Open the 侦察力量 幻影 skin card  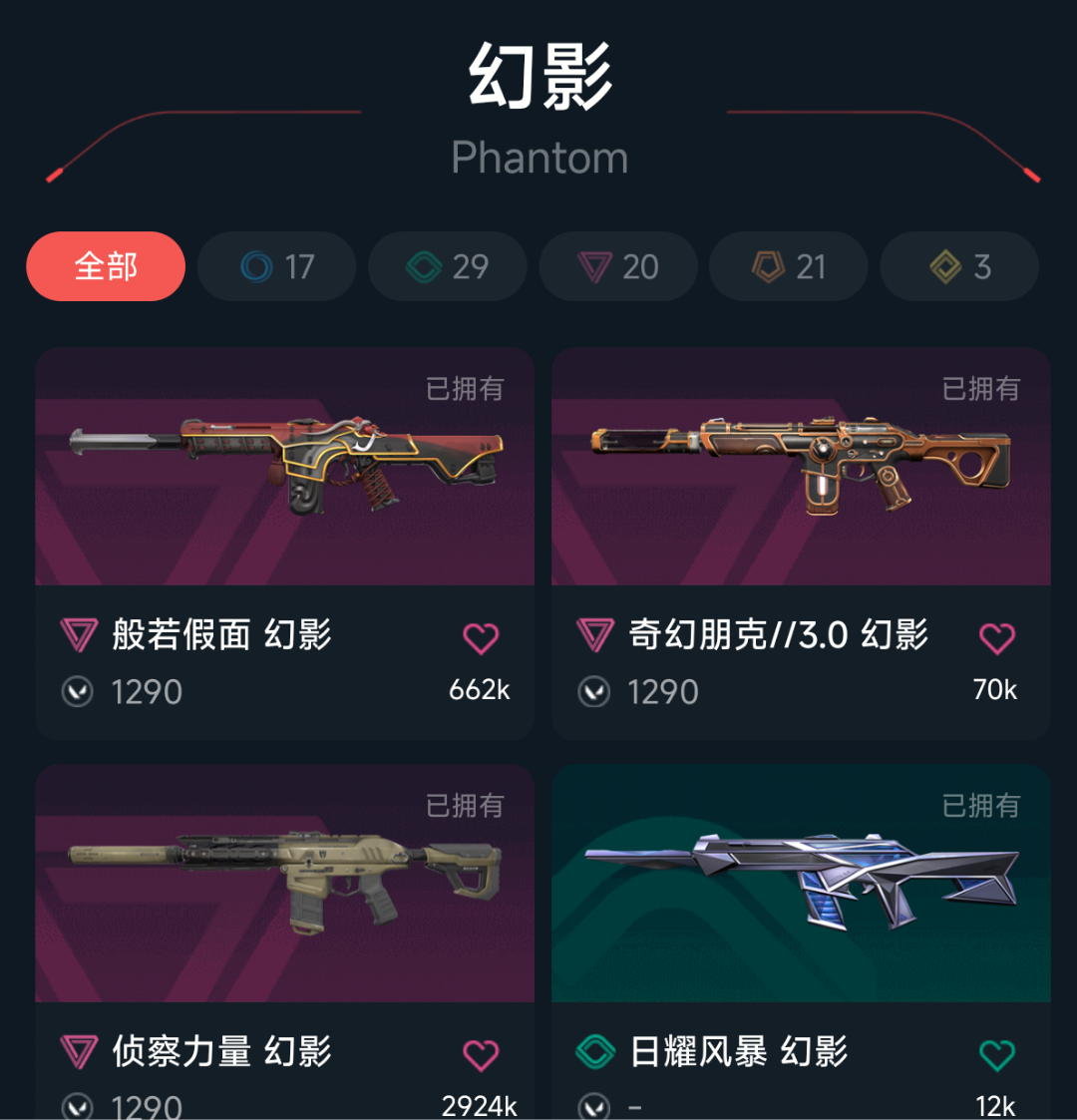coord(285,942)
